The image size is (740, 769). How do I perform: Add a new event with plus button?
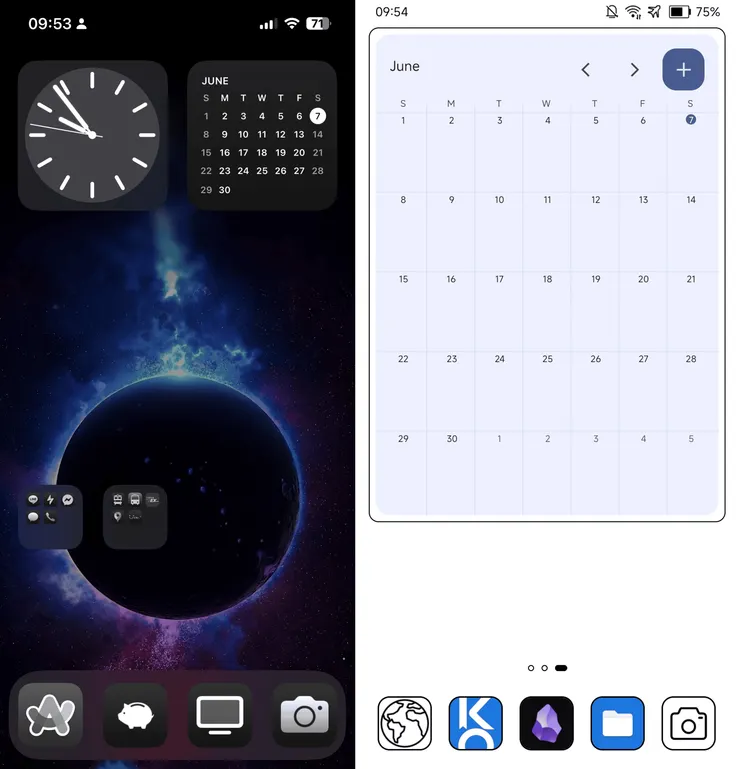683,70
